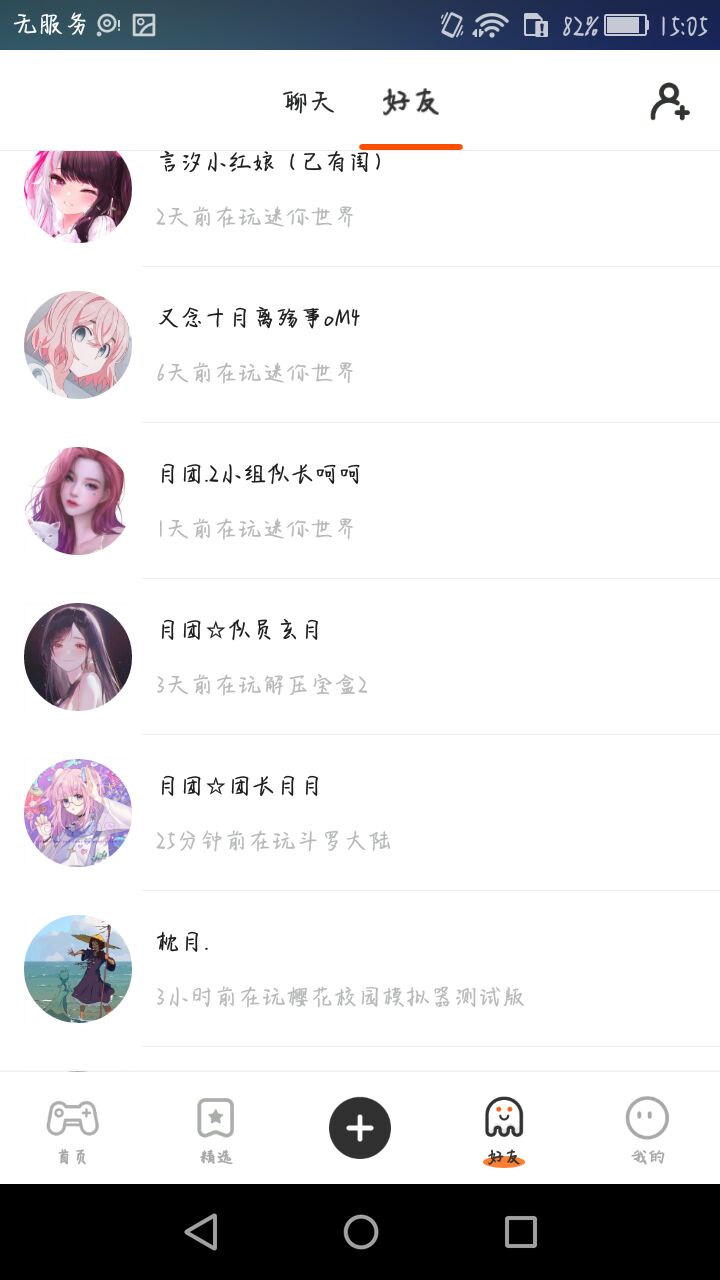Switch to the 精选 tab
The height and width of the screenshot is (1280, 720).
click(216, 1128)
